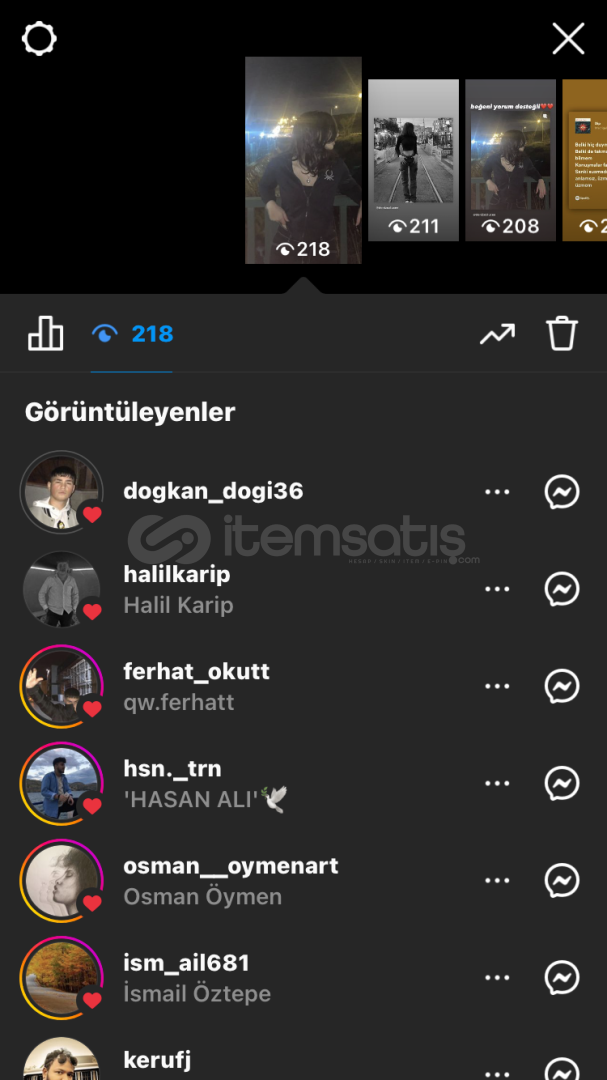Message ferhat_okutt via messenger icon
This screenshot has height=1080, width=607.
(562, 686)
